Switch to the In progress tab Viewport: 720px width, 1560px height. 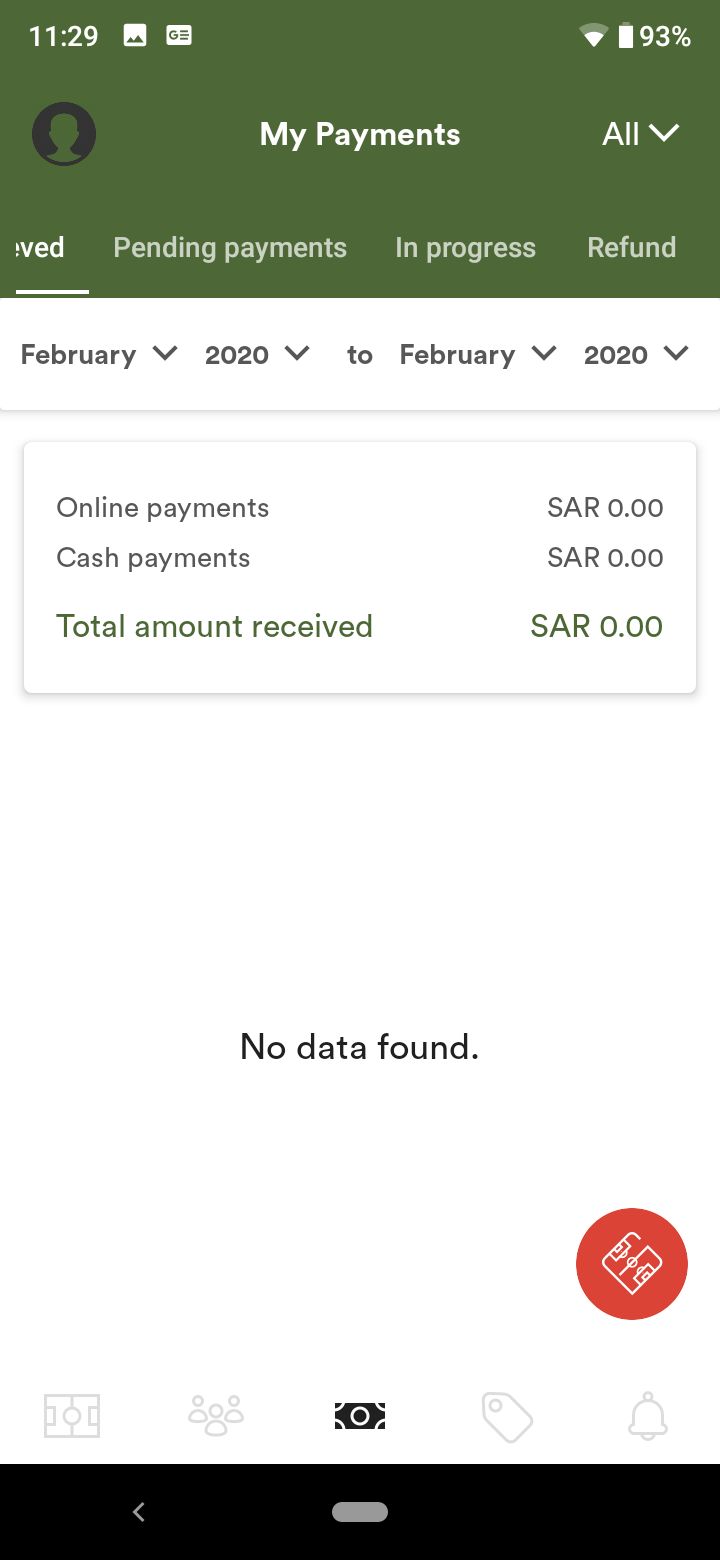[x=465, y=248]
